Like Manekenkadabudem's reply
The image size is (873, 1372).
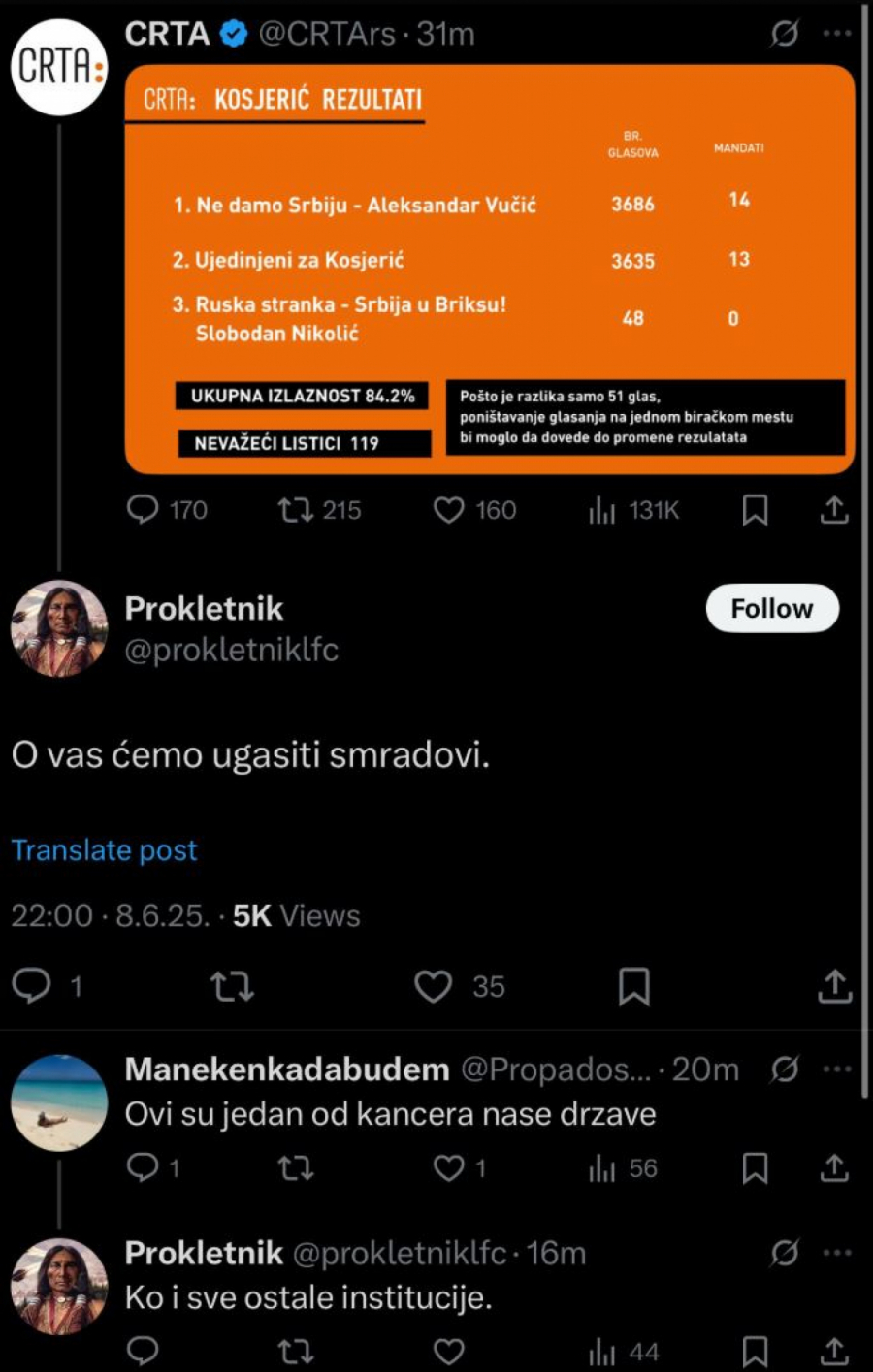point(448,1168)
